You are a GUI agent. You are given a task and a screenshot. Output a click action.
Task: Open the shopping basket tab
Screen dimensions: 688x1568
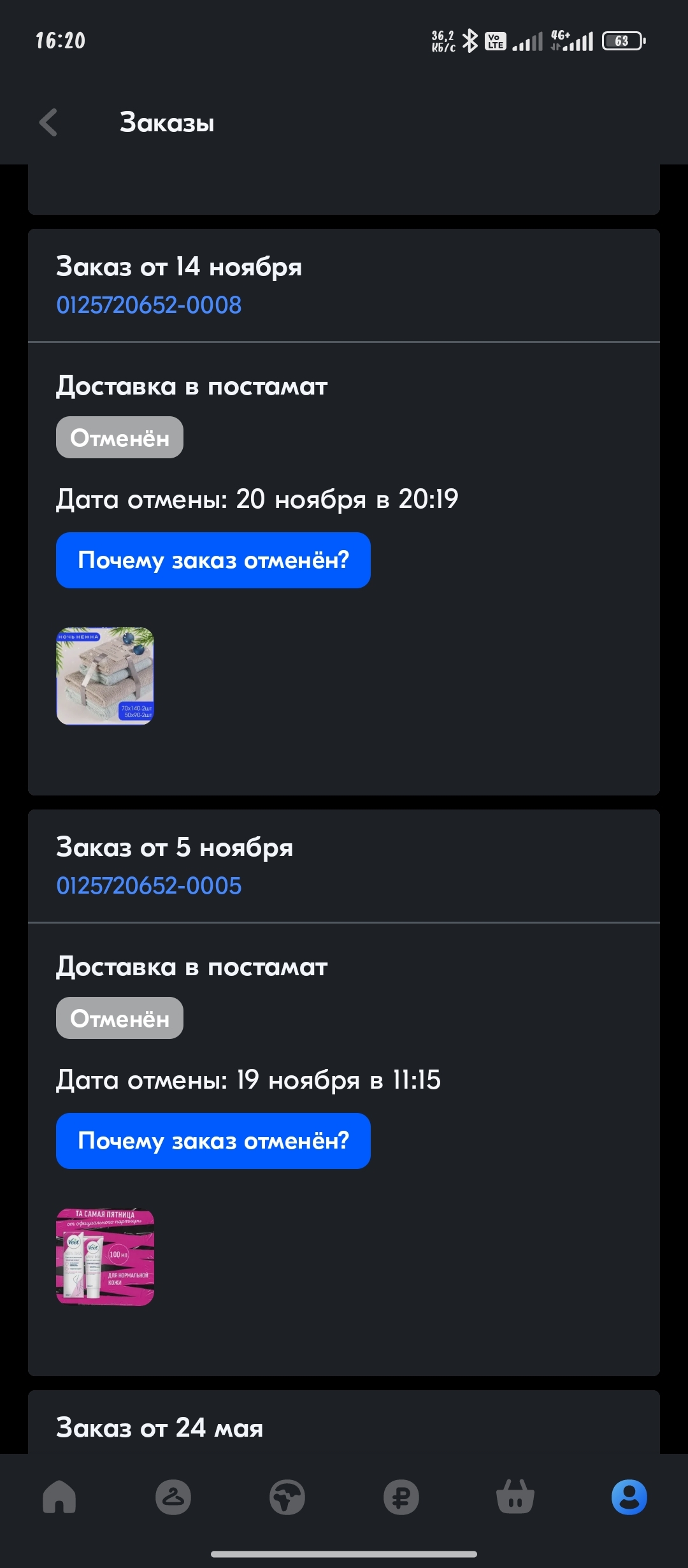tap(515, 1497)
